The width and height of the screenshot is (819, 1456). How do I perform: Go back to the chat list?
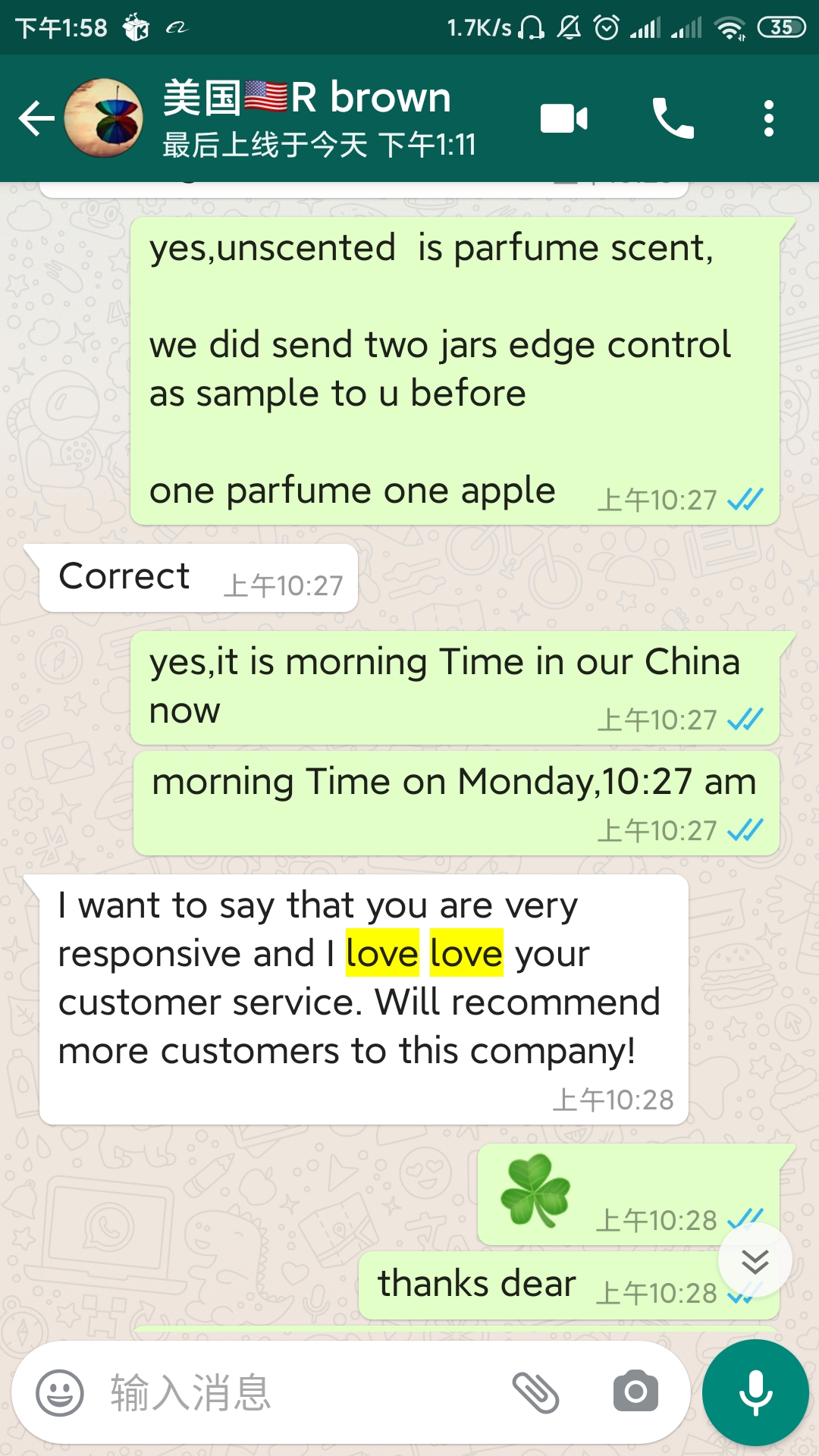click(36, 118)
